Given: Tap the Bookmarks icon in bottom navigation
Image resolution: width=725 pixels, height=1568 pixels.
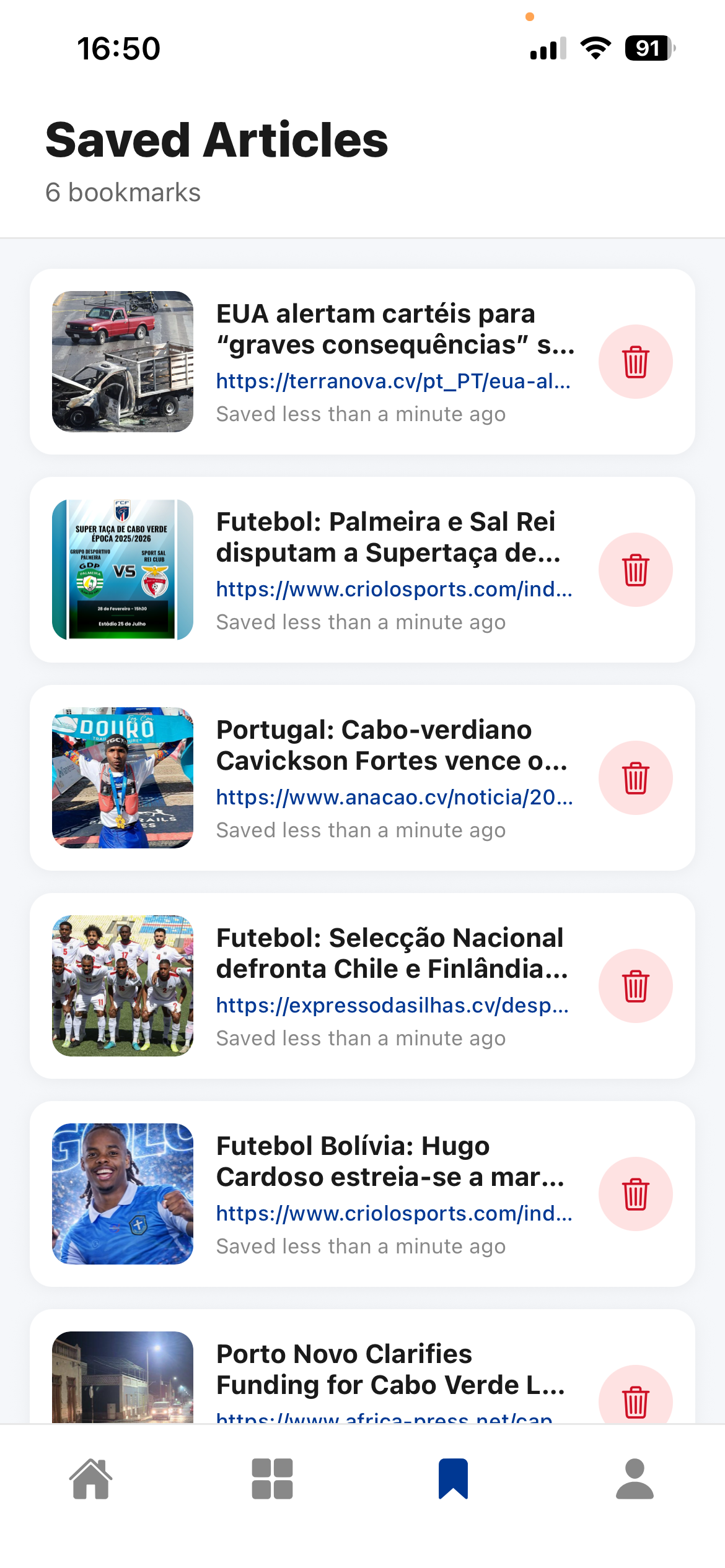Looking at the screenshot, I should (x=453, y=1478).
